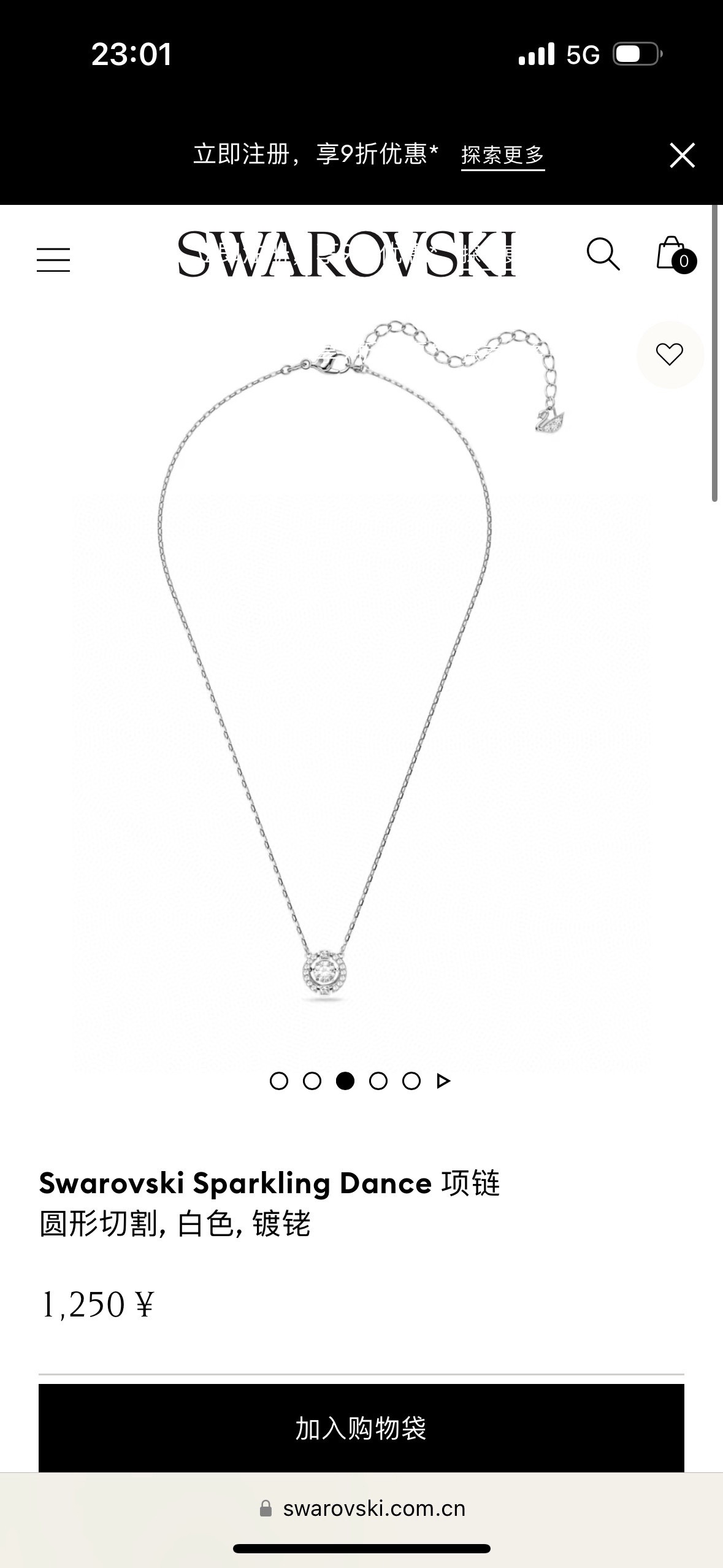Open the search icon
Screen dimensions: 723x1568
603,254
